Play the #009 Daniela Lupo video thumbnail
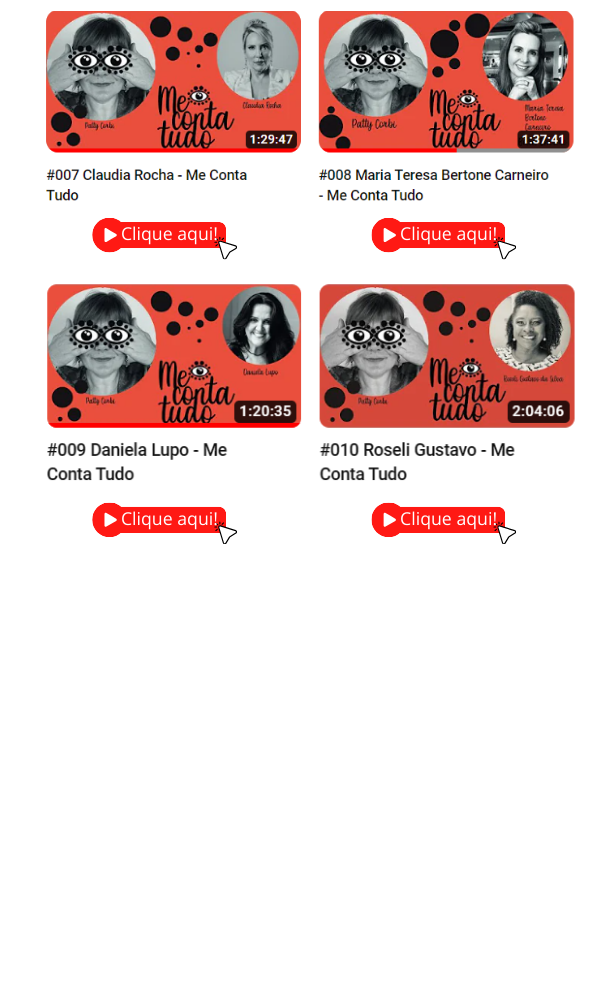 [x=173, y=355]
